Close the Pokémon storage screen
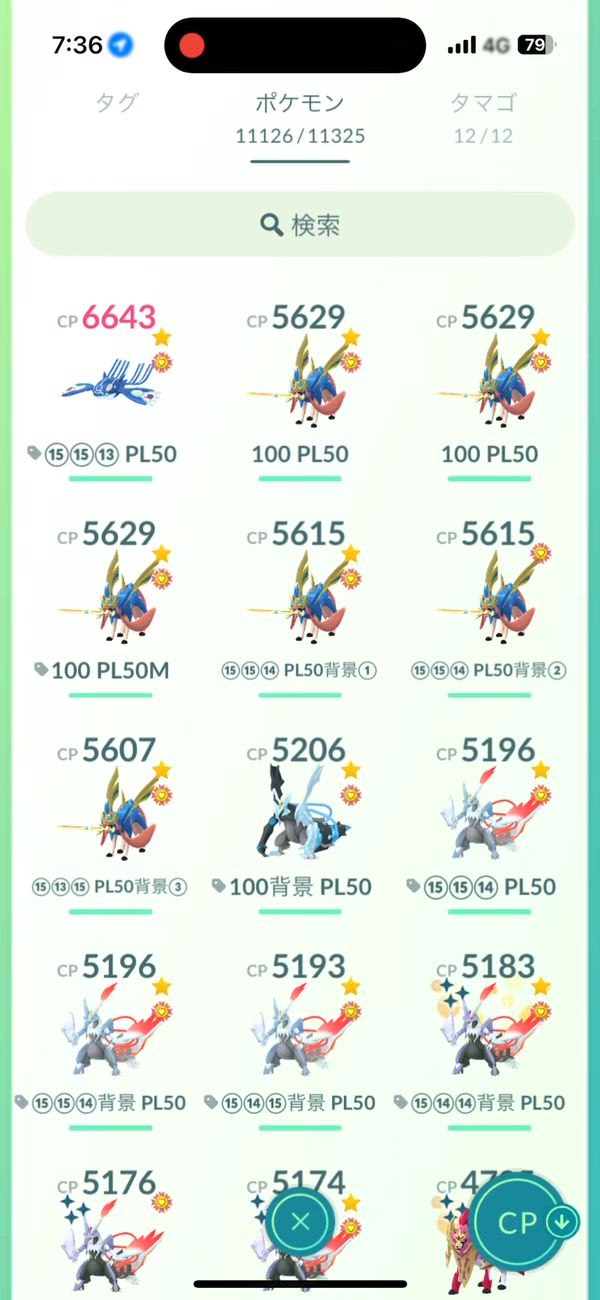Image resolution: width=600 pixels, height=1300 pixels. coord(301,1221)
